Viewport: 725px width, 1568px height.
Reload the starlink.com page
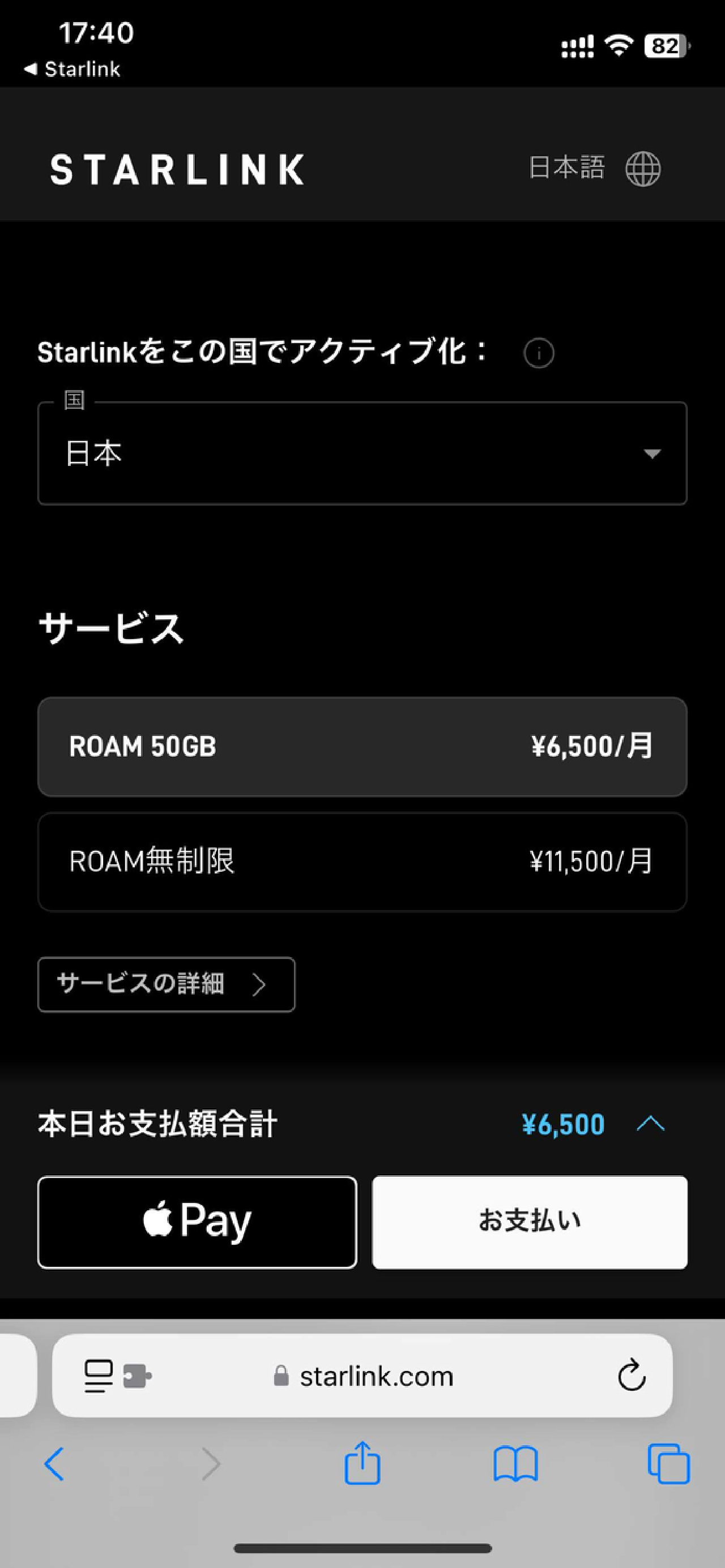pos(631,1376)
